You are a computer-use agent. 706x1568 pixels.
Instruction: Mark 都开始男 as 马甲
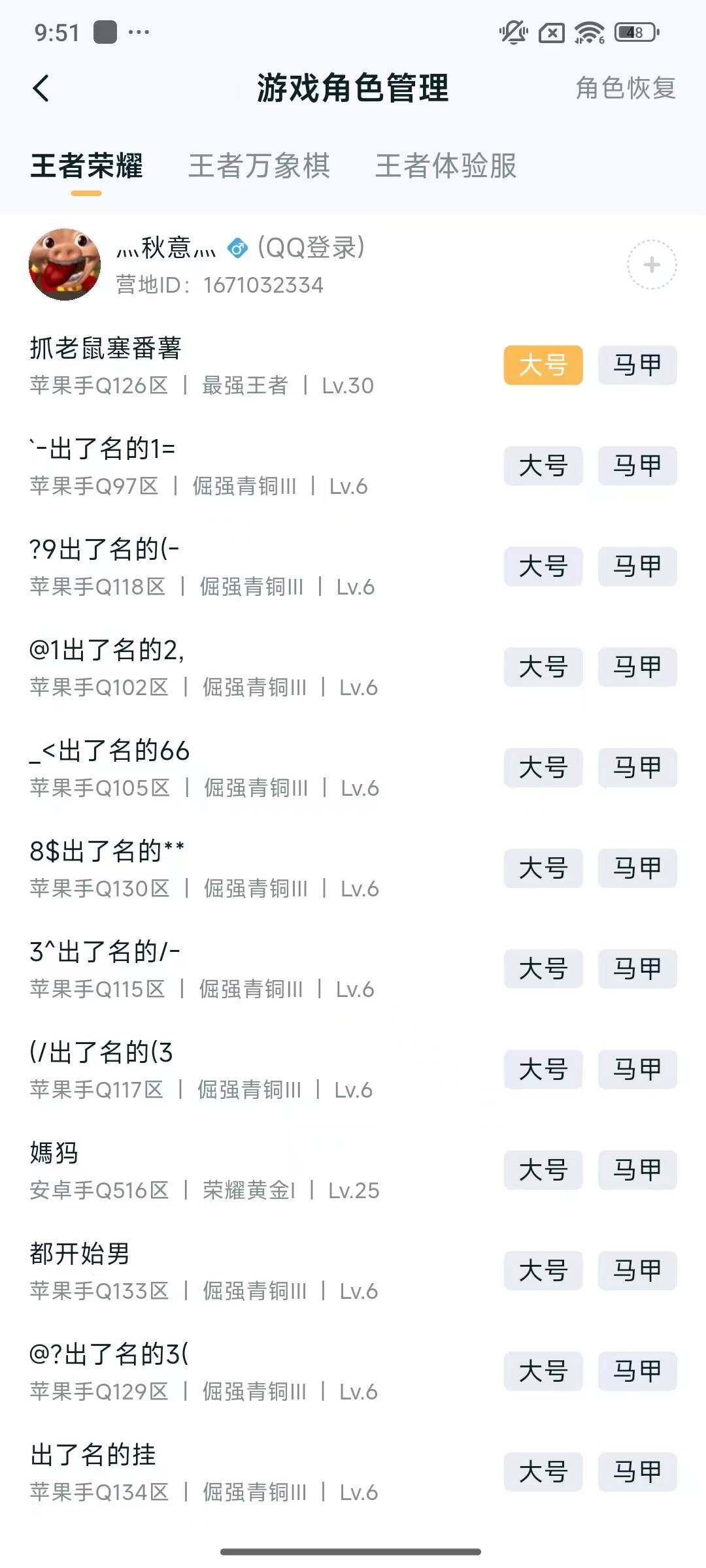[637, 1270]
